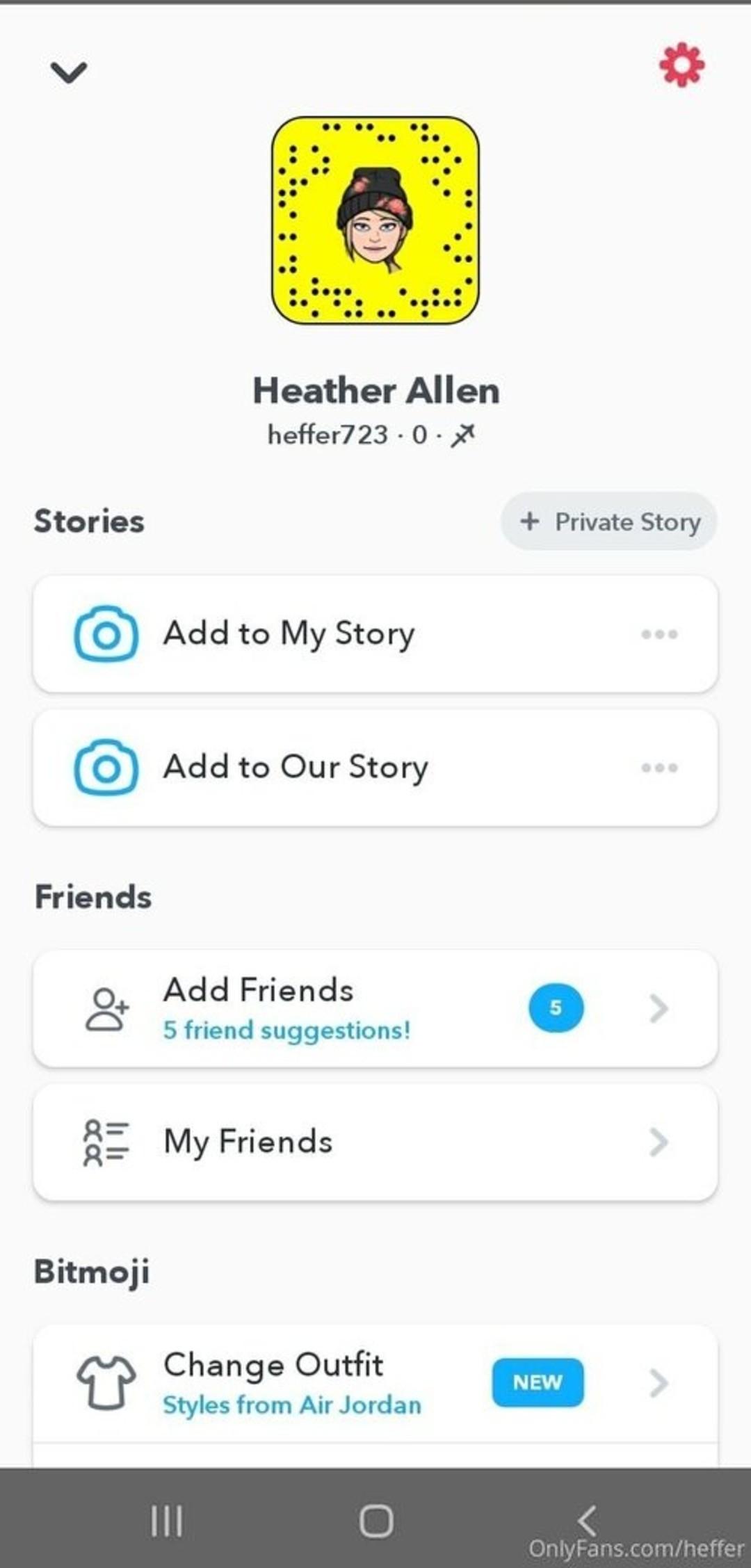The width and height of the screenshot is (751, 1568).
Task: Create a new Private Story
Action: [609, 522]
